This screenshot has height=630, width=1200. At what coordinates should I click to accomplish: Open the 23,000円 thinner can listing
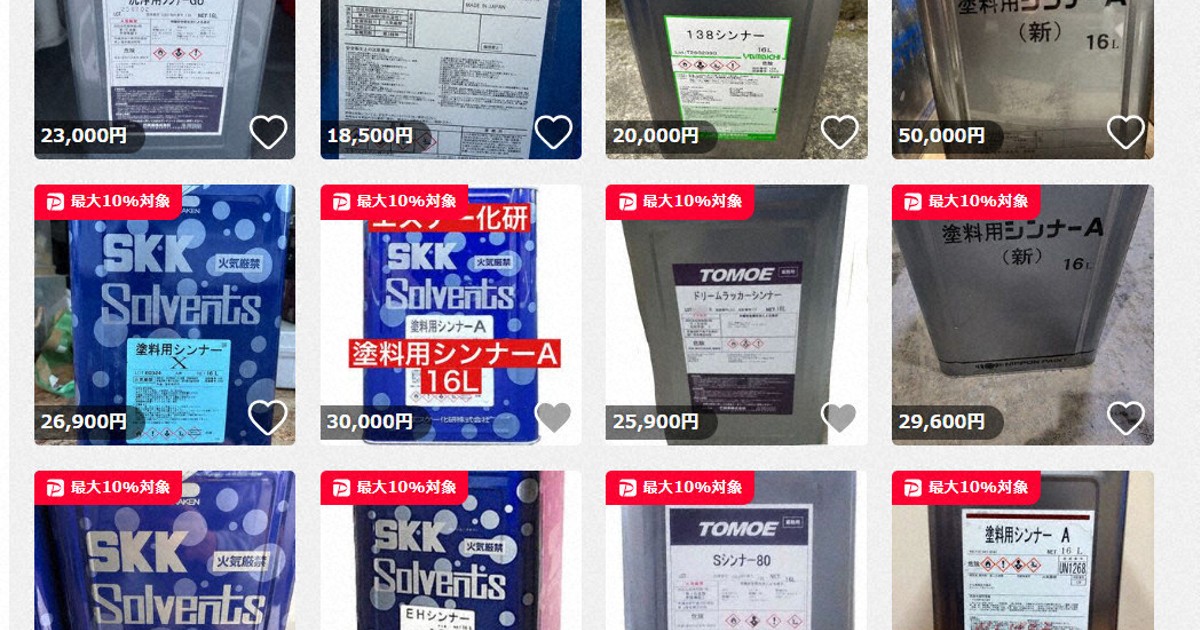(x=164, y=60)
